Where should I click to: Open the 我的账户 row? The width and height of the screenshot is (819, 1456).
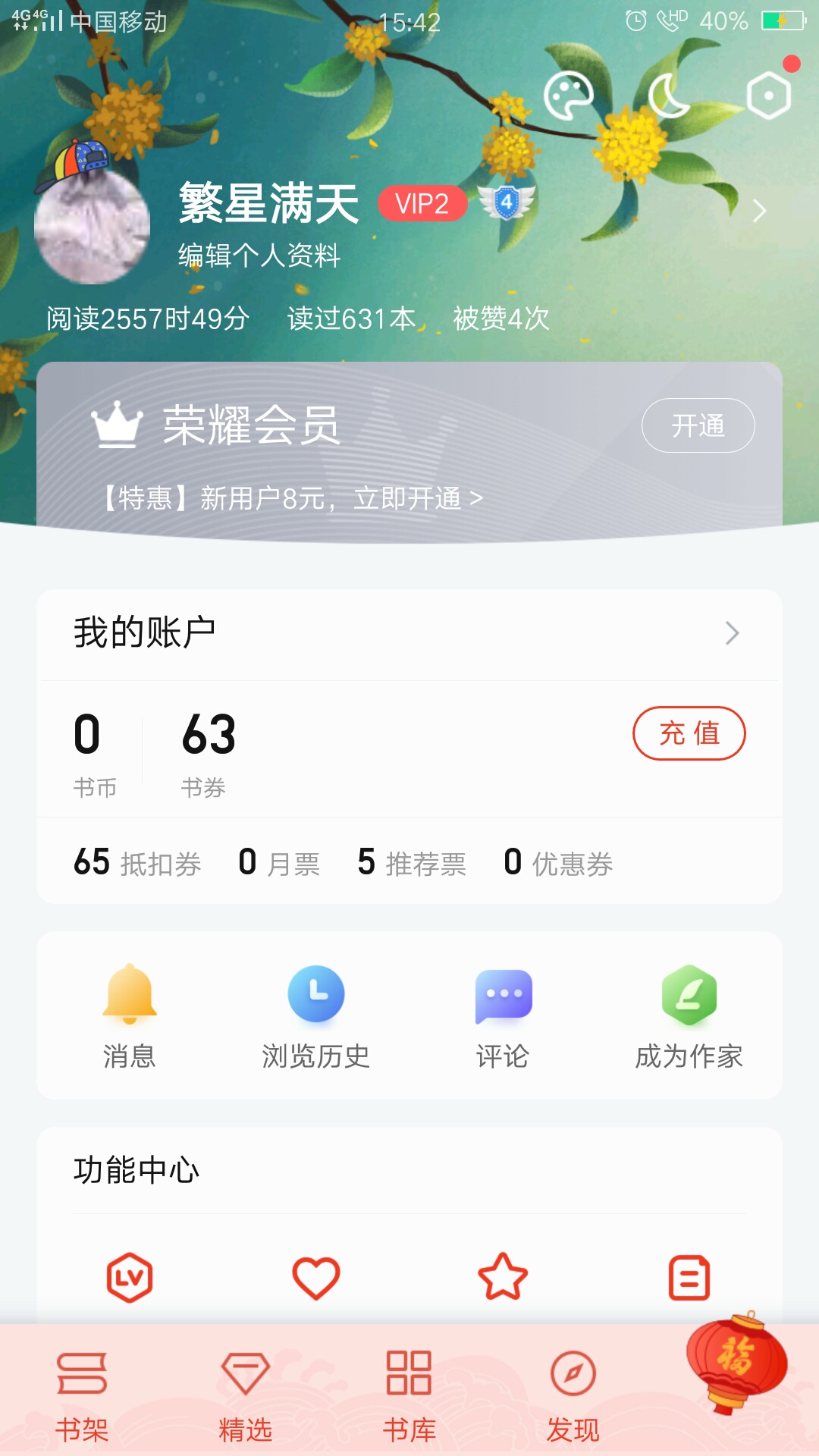(409, 633)
